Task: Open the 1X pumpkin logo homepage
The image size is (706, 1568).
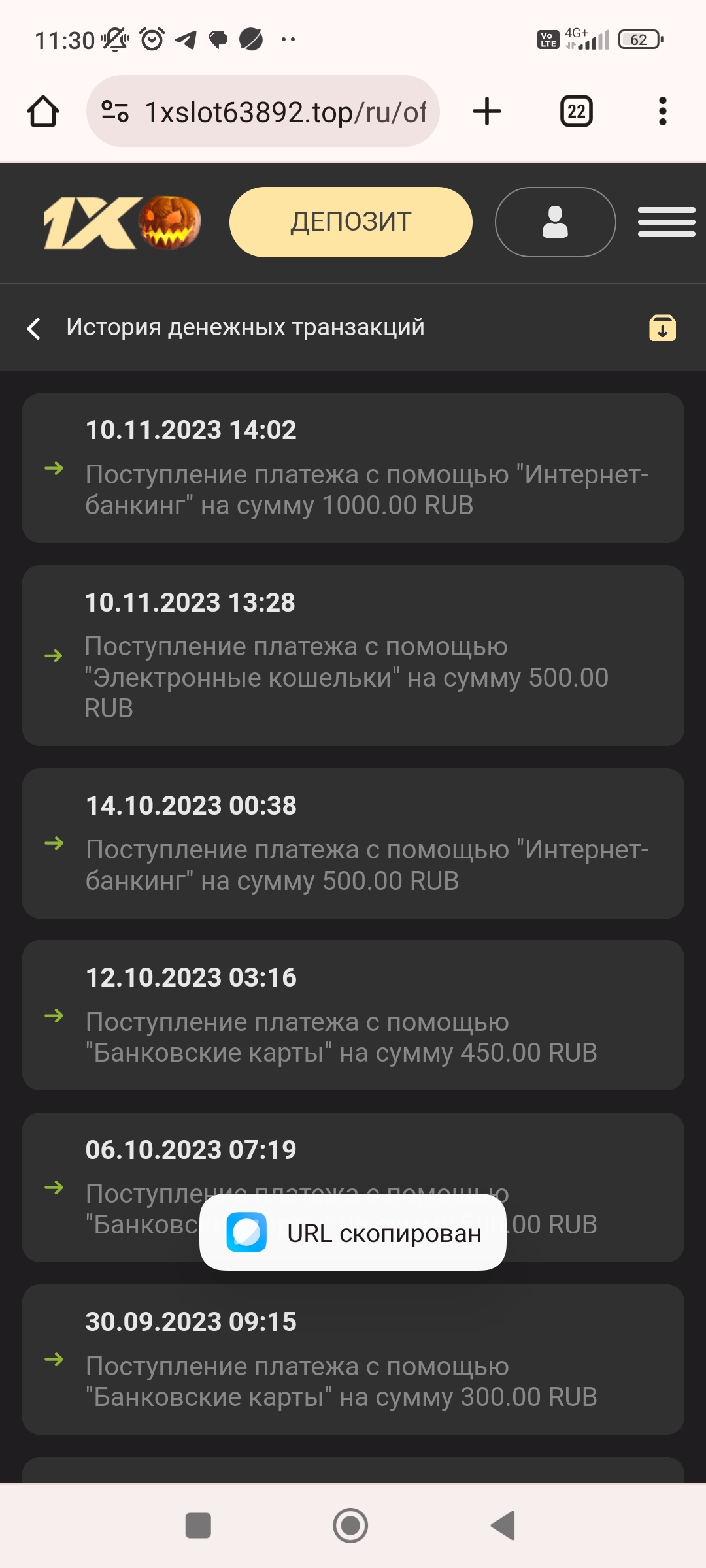Action: point(122,223)
